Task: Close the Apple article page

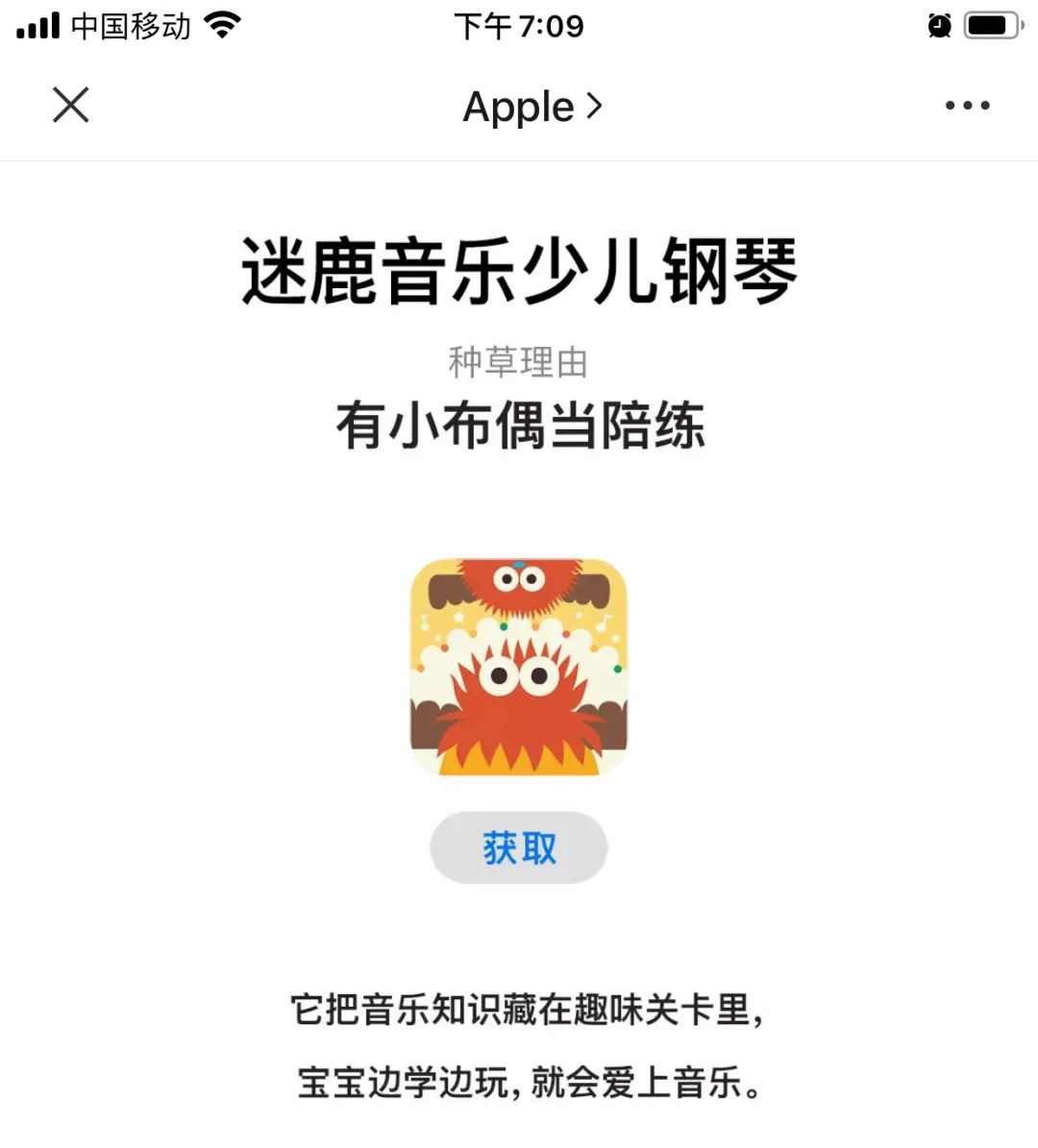Action: [x=70, y=106]
